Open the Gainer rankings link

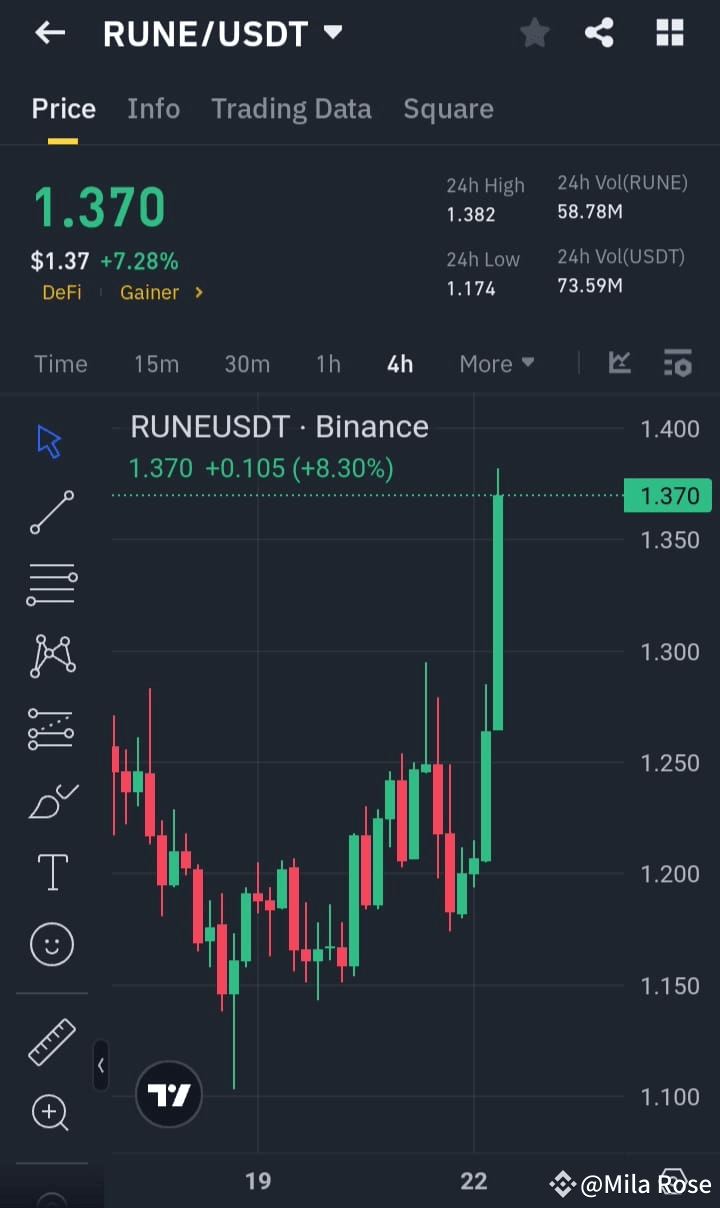pos(149,294)
